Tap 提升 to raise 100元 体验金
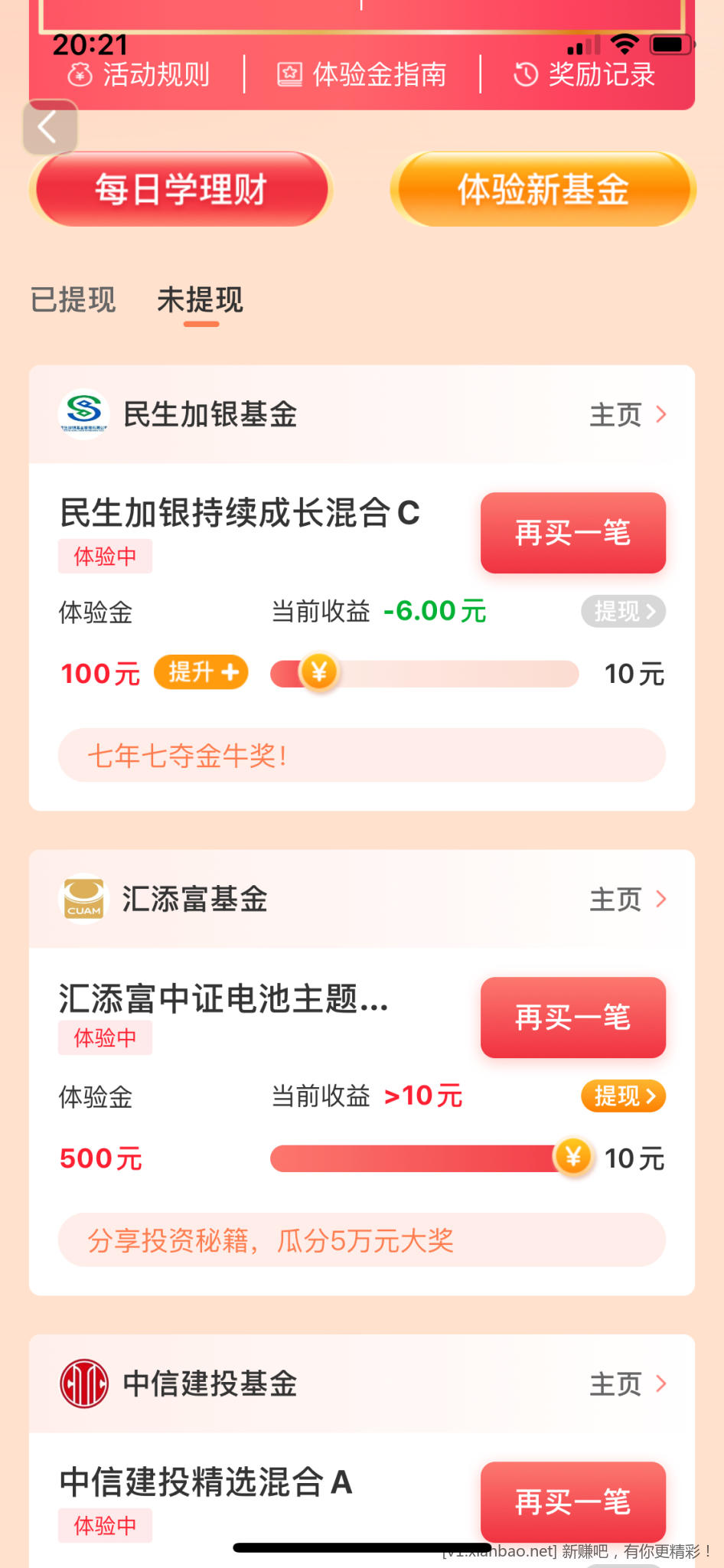Image resolution: width=724 pixels, height=1568 pixels. [201, 672]
